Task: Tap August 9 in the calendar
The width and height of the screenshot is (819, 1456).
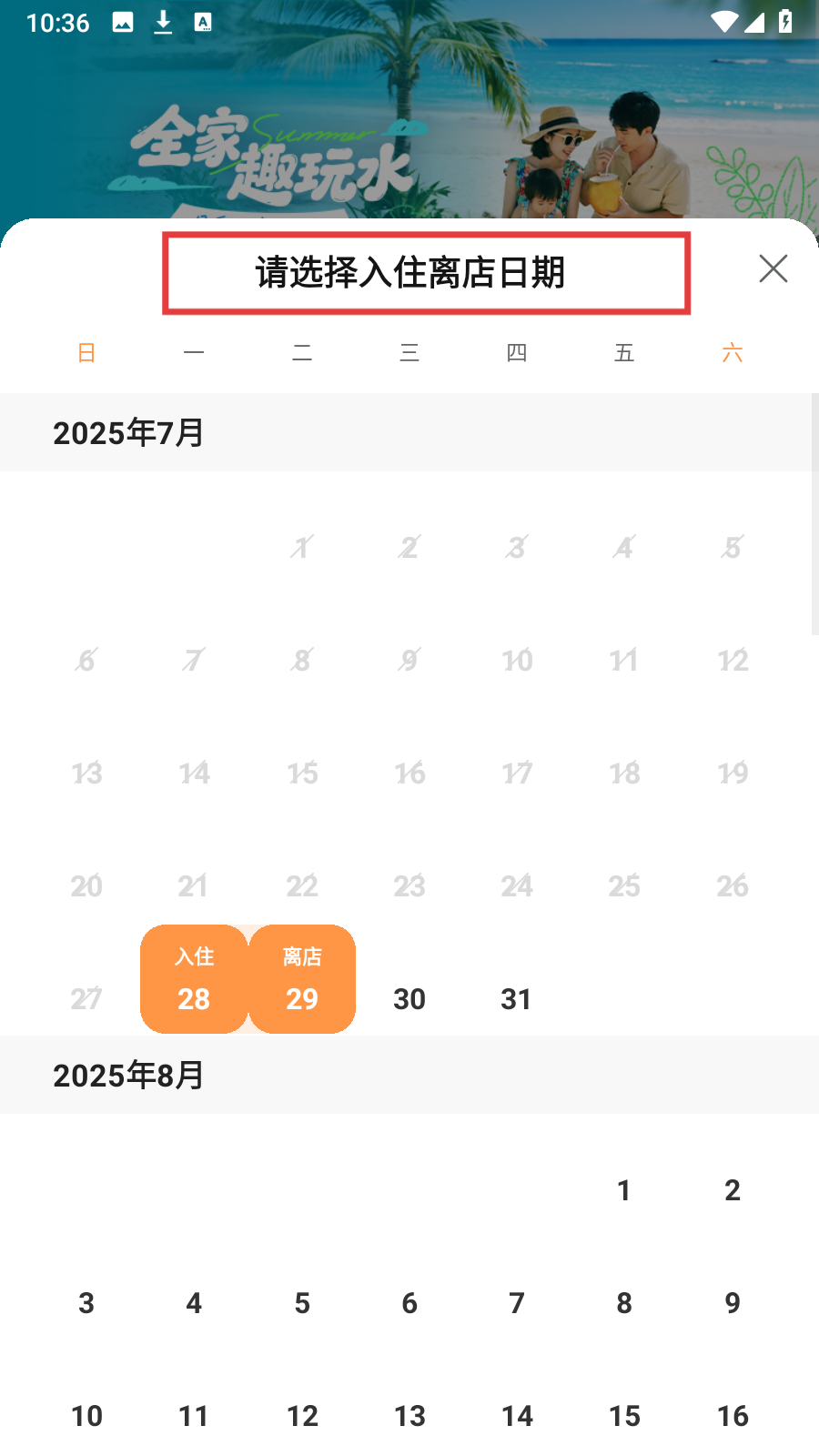Action: (x=733, y=1303)
